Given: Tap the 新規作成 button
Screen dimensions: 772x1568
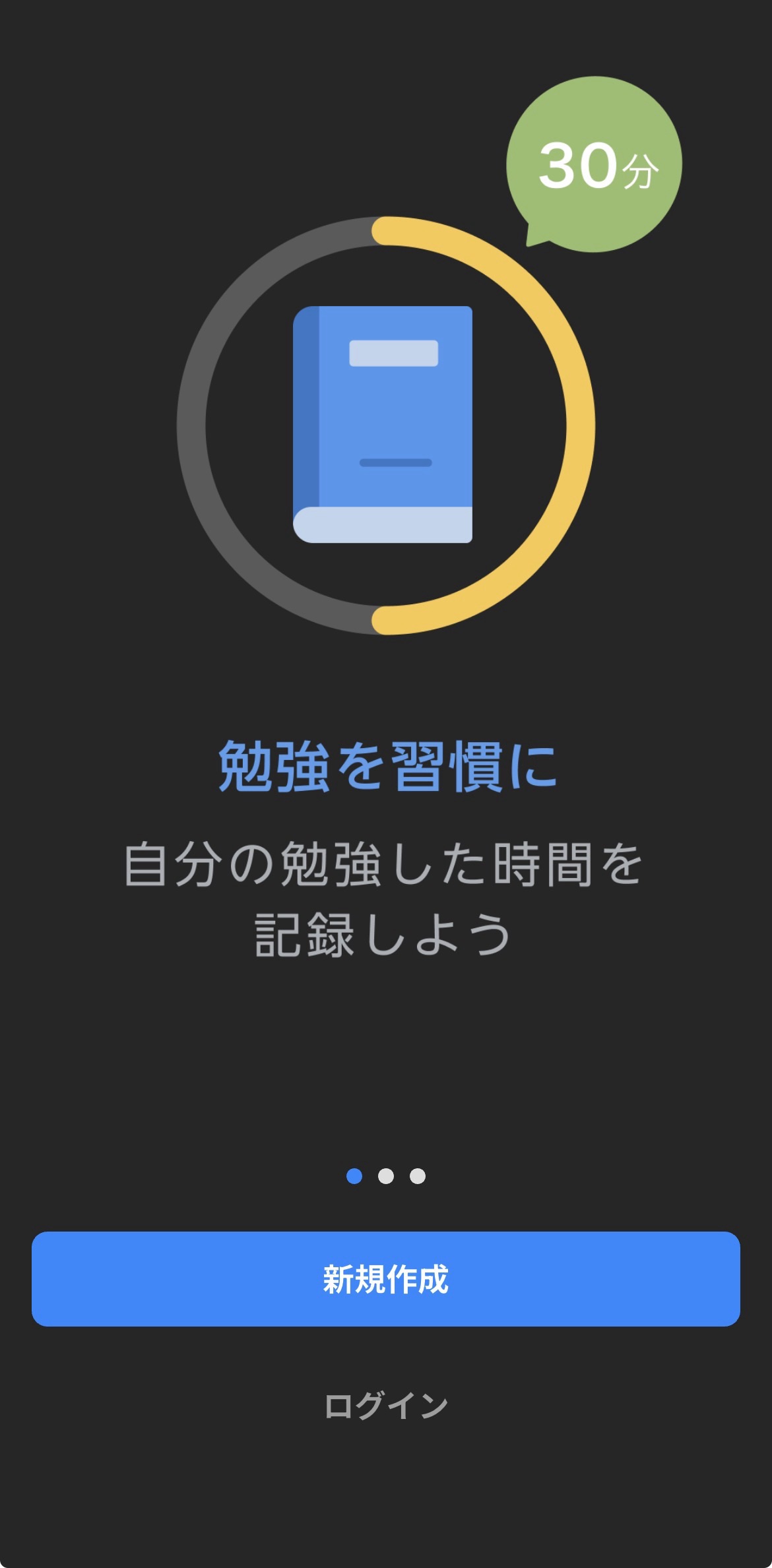Looking at the screenshot, I should (386, 1278).
